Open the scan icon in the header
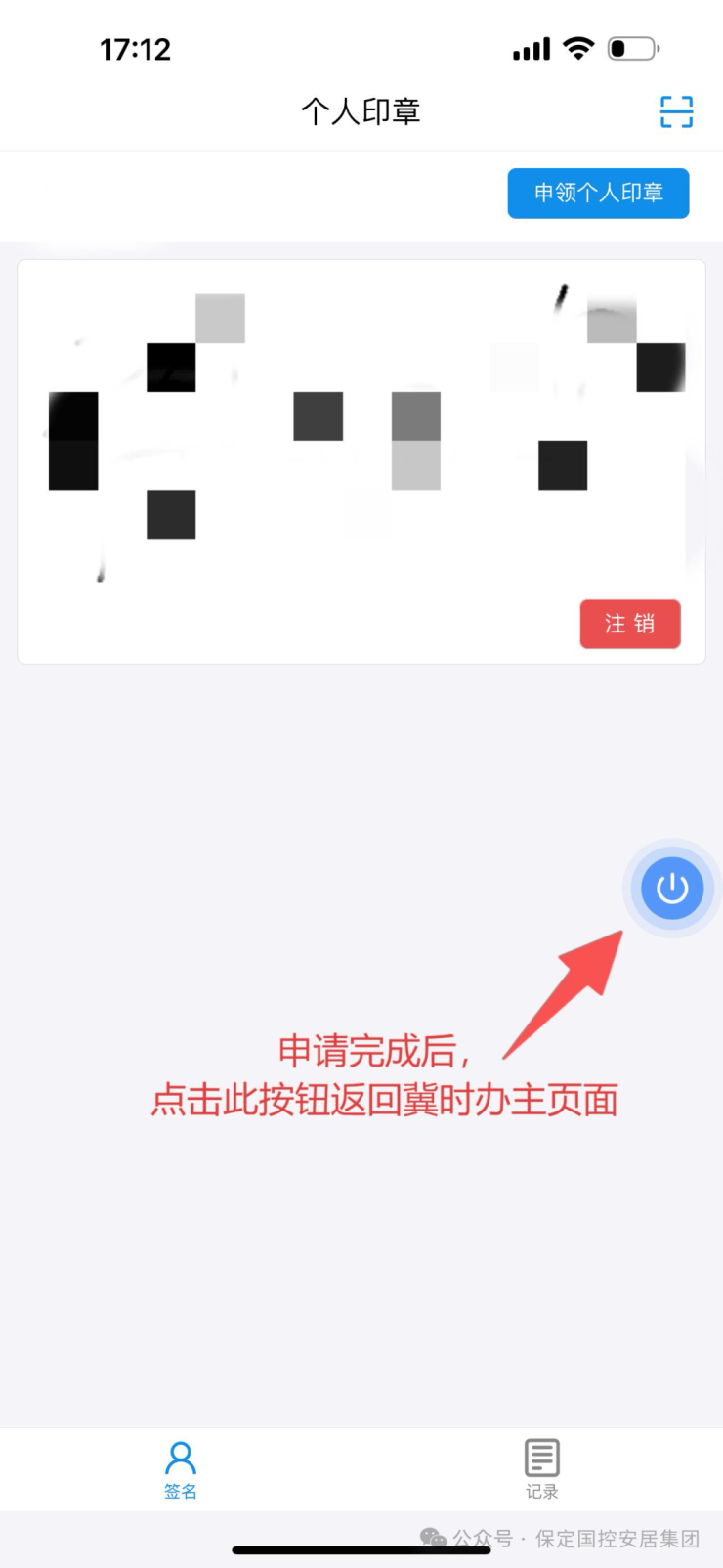The height and width of the screenshot is (1568, 723). (x=676, y=112)
